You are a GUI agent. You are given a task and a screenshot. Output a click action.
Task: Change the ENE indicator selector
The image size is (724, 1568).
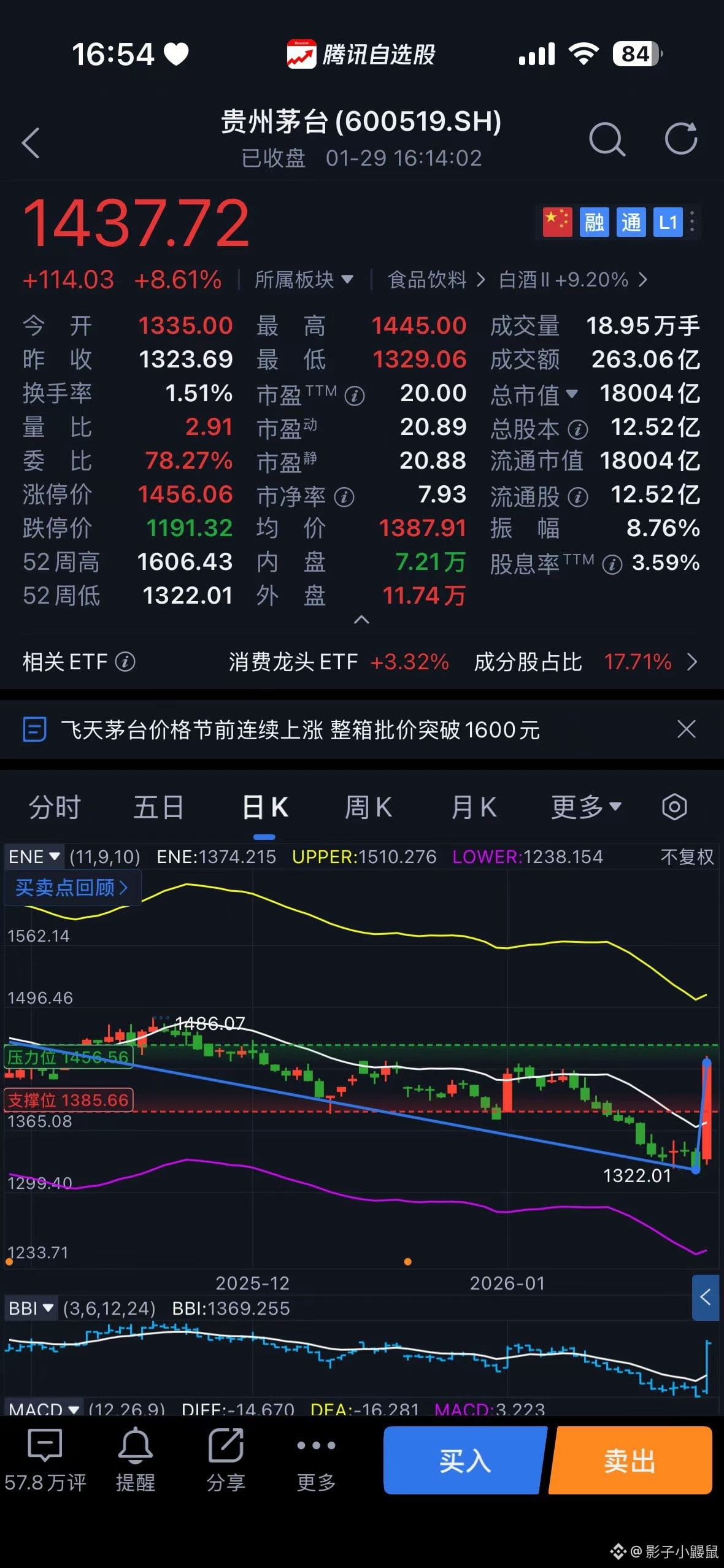point(34,856)
